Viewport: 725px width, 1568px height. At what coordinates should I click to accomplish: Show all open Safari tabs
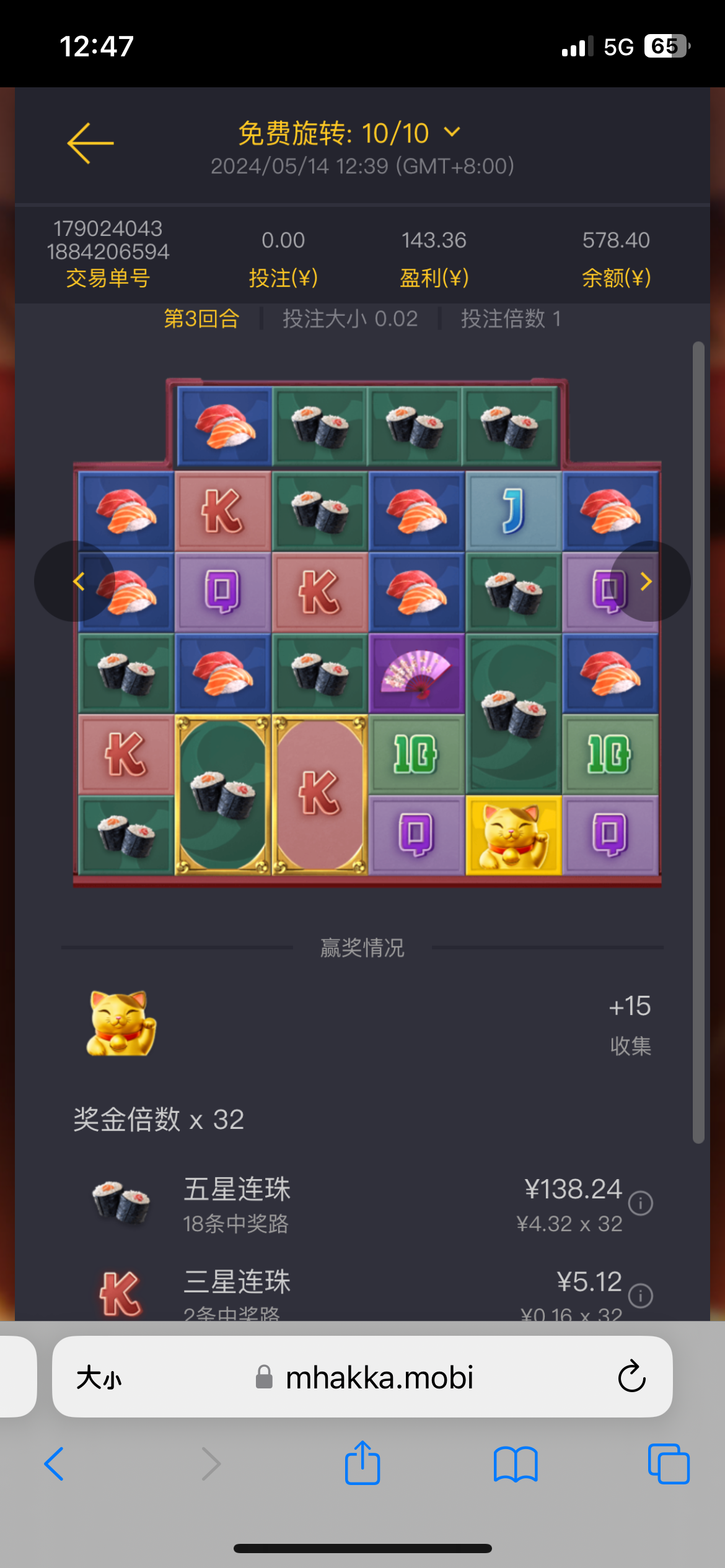(x=668, y=1464)
